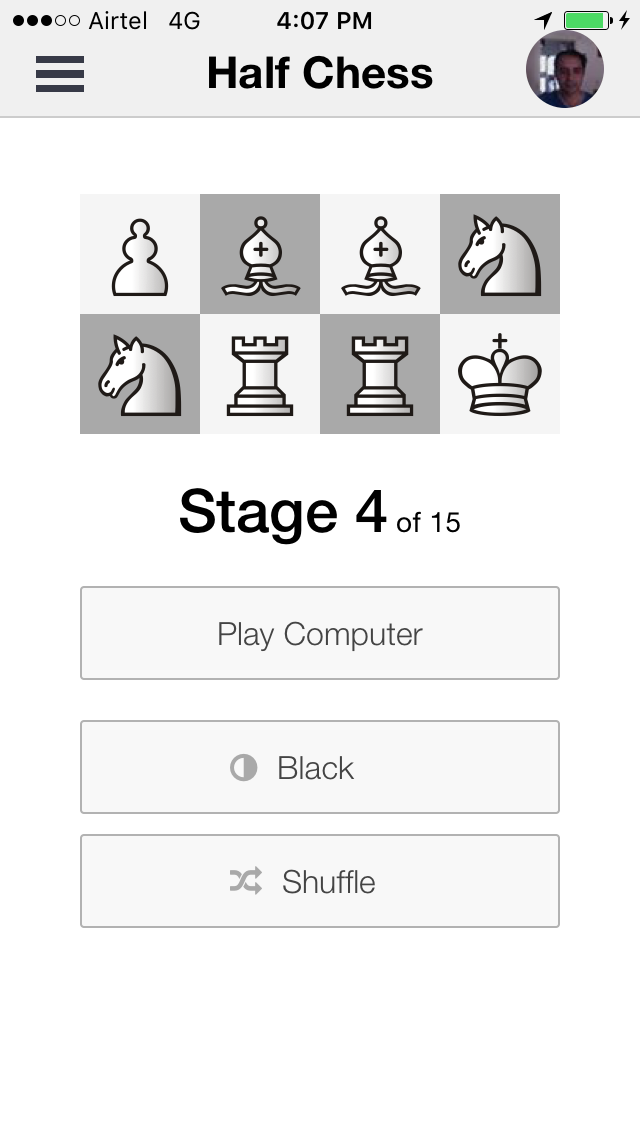640x1136 pixels.
Task: Open the hamburger menu
Action: 60,74
